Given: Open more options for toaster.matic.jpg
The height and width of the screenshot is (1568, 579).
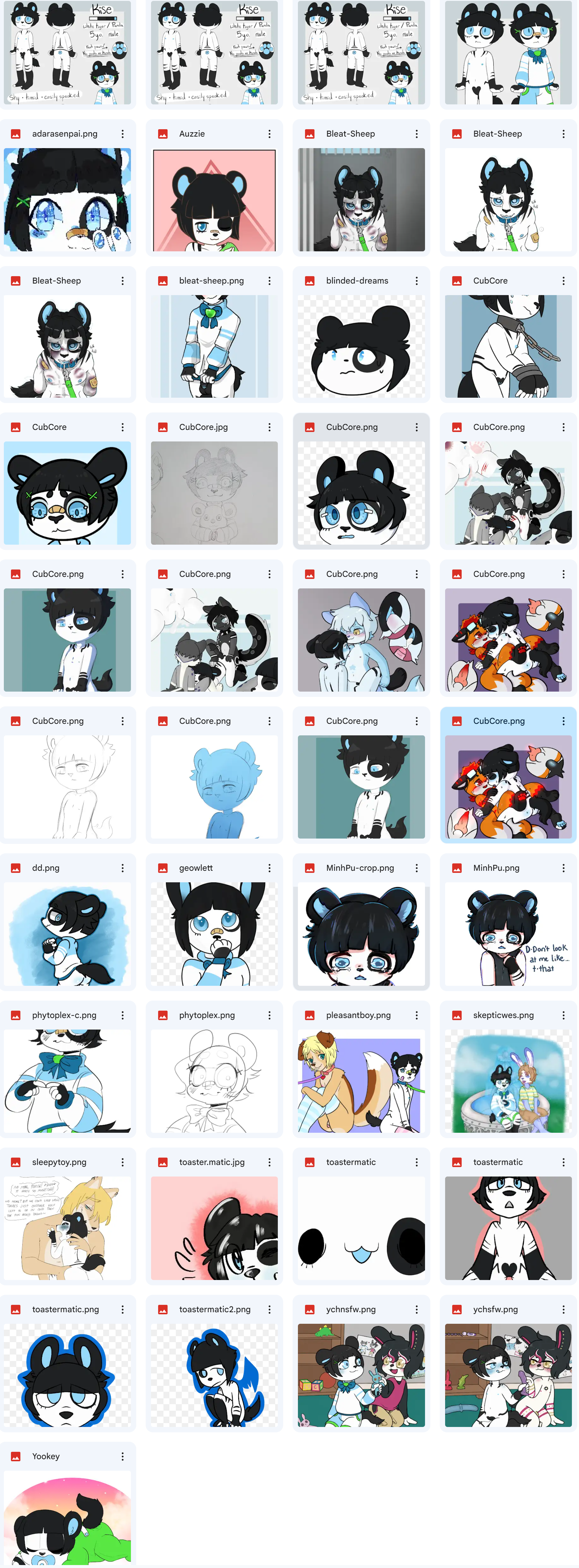Looking at the screenshot, I should click(270, 1162).
